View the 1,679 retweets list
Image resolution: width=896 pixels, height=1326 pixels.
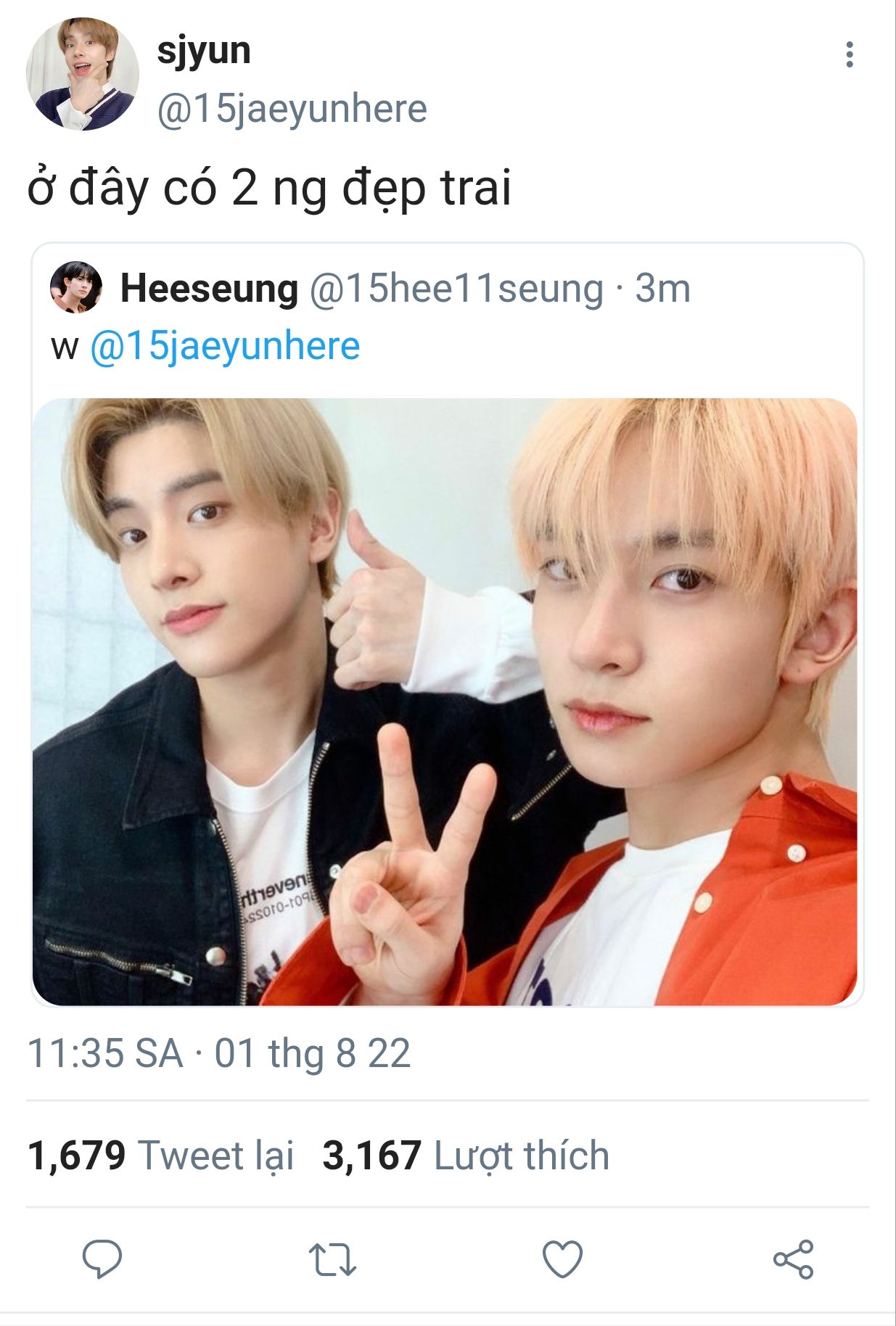point(161,1156)
